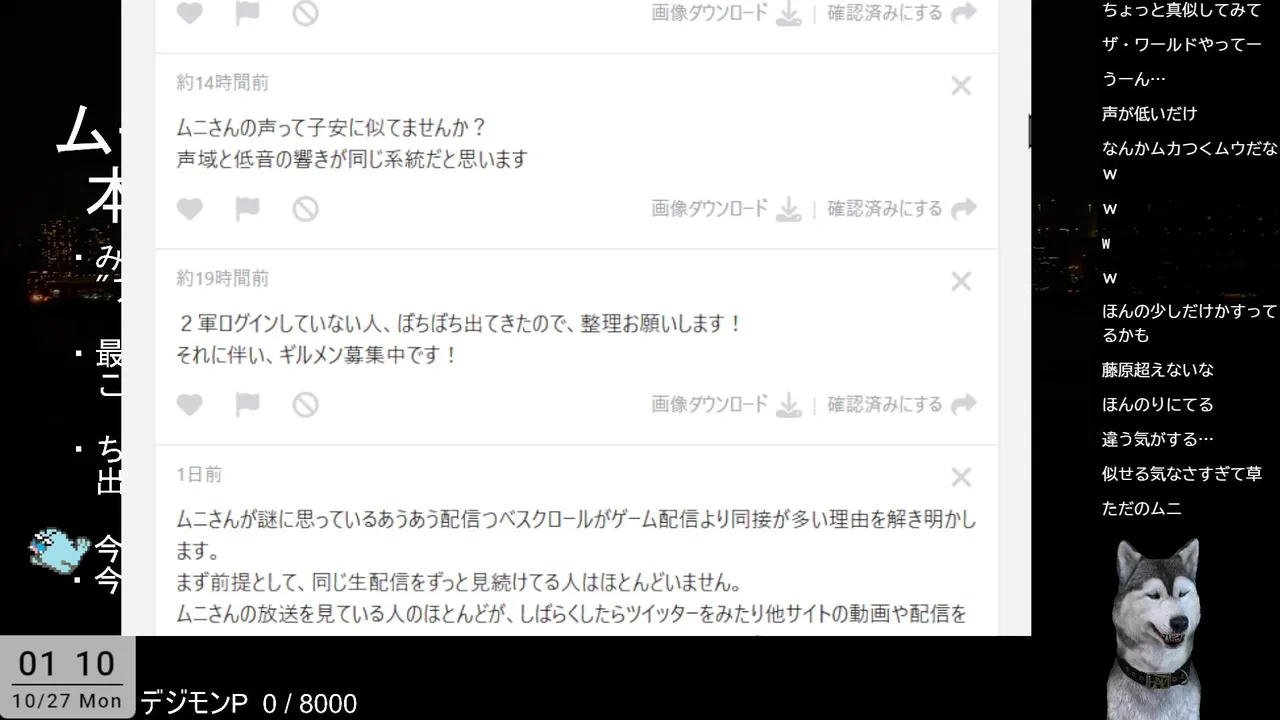The width and height of the screenshot is (1280, 720).
Task: Dismiss the message from 1日前
Action: 961,477
